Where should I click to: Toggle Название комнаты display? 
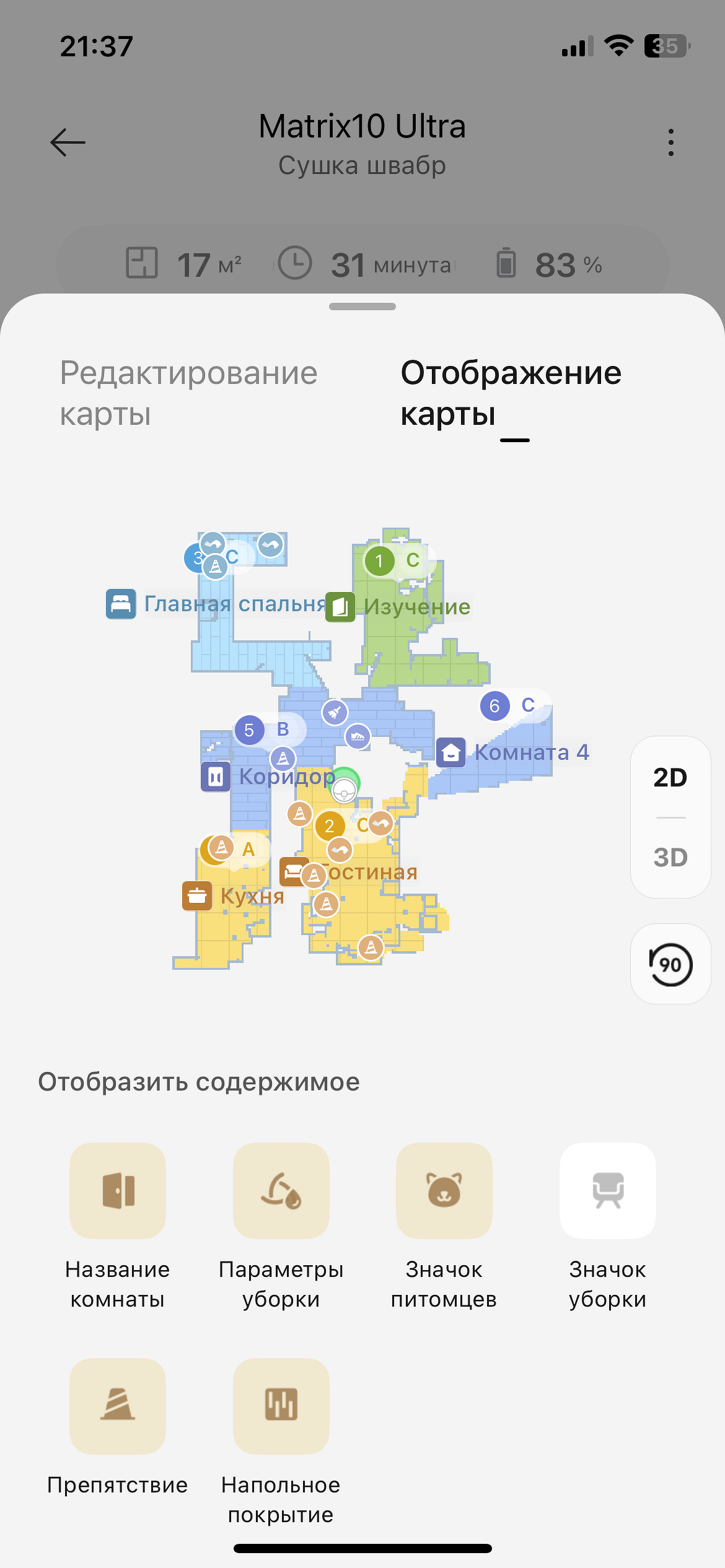pyautogui.click(x=118, y=1190)
